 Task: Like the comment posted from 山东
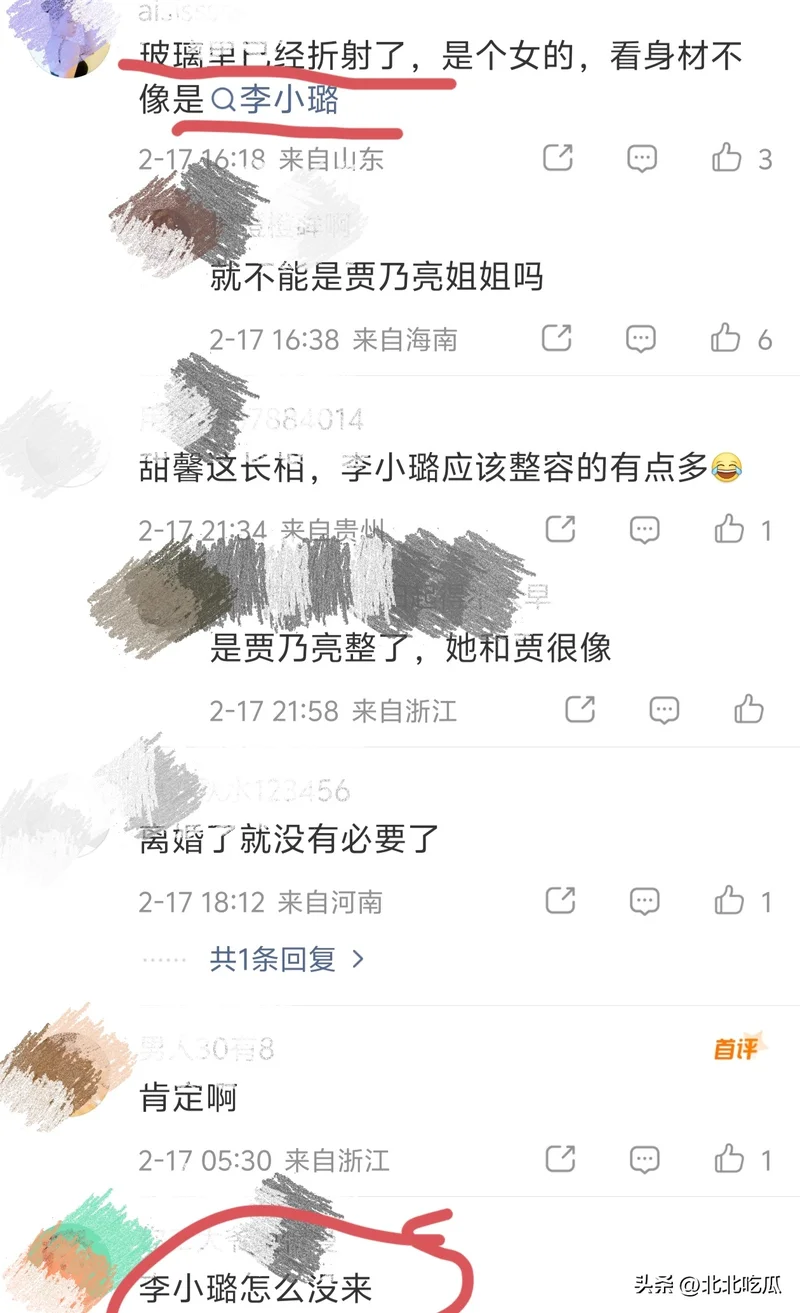click(727, 158)
